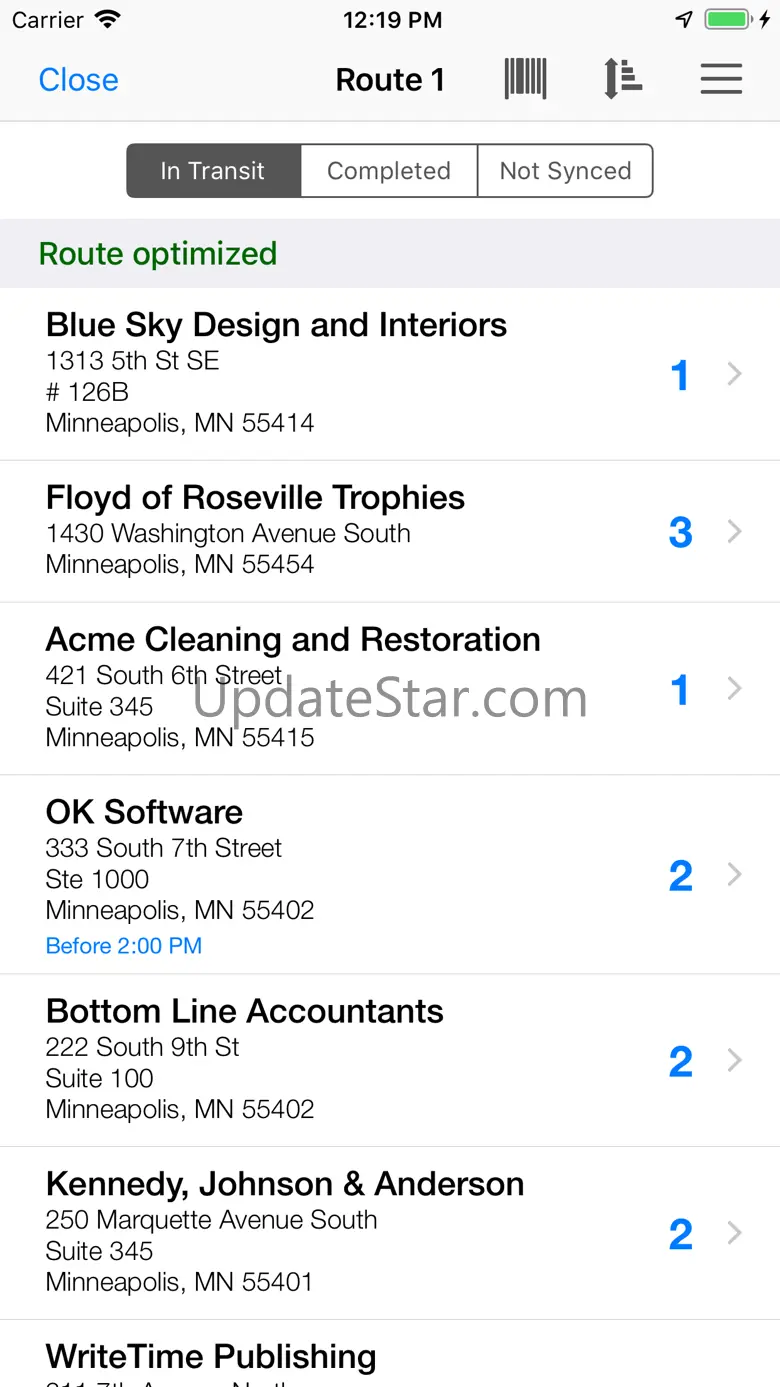View Kennedy, Johnson & Anderson stop
The width and height of the screenshot is (780, 1387).
[x=390, y=1233]
